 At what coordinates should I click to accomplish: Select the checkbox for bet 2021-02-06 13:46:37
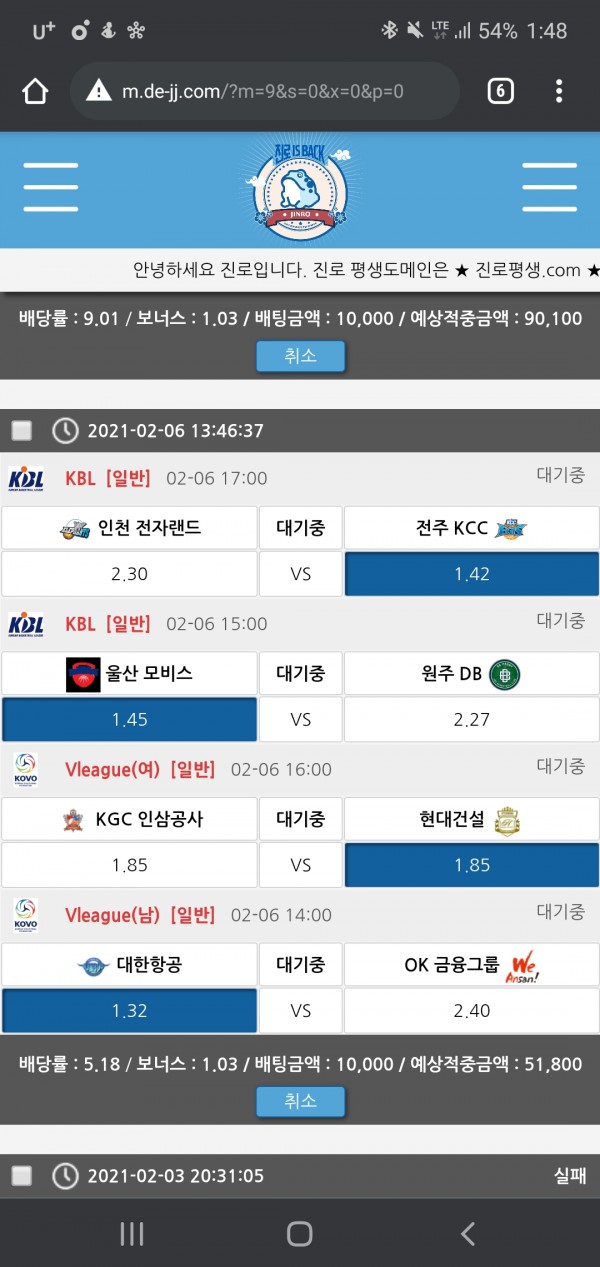(22, 431)
